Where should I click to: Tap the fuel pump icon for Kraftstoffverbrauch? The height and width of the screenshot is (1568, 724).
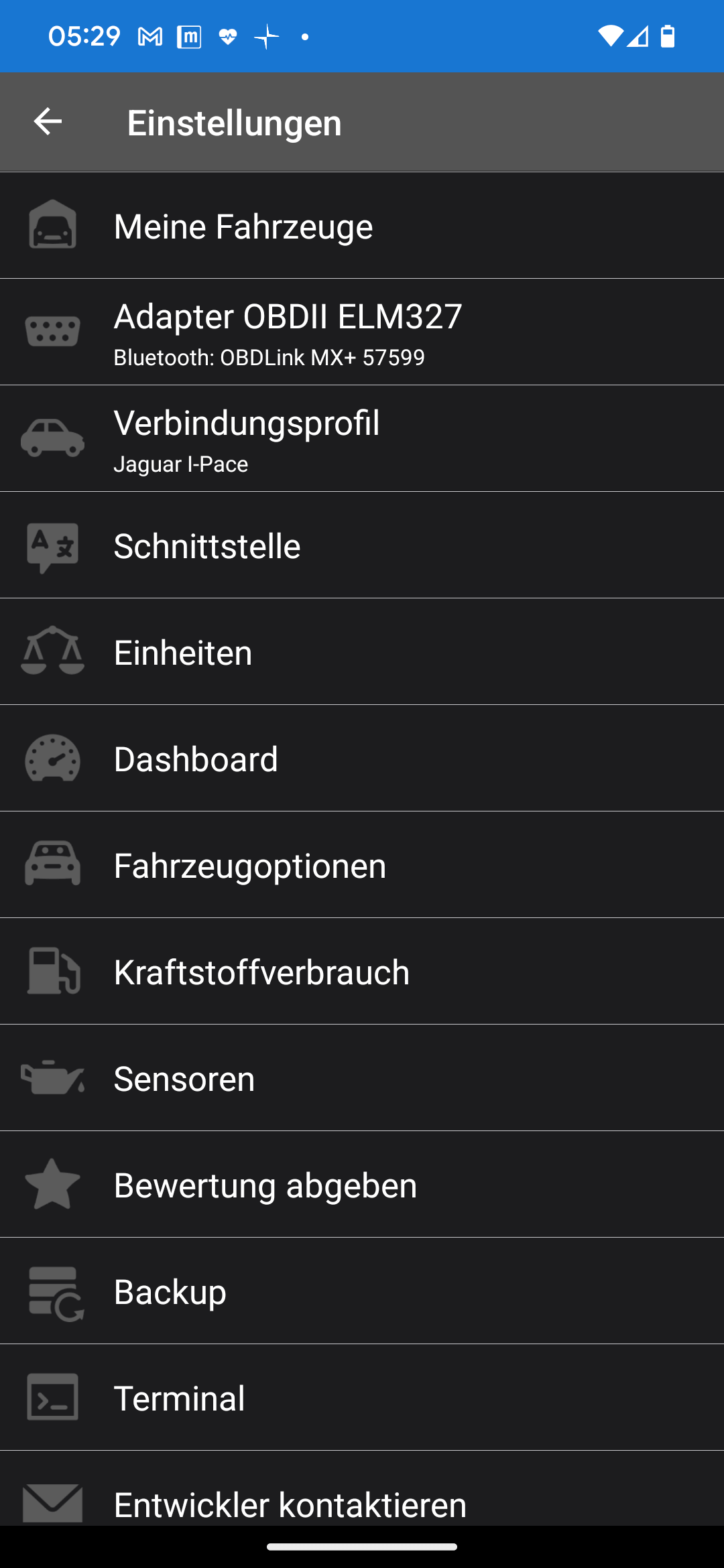[52, 971]
